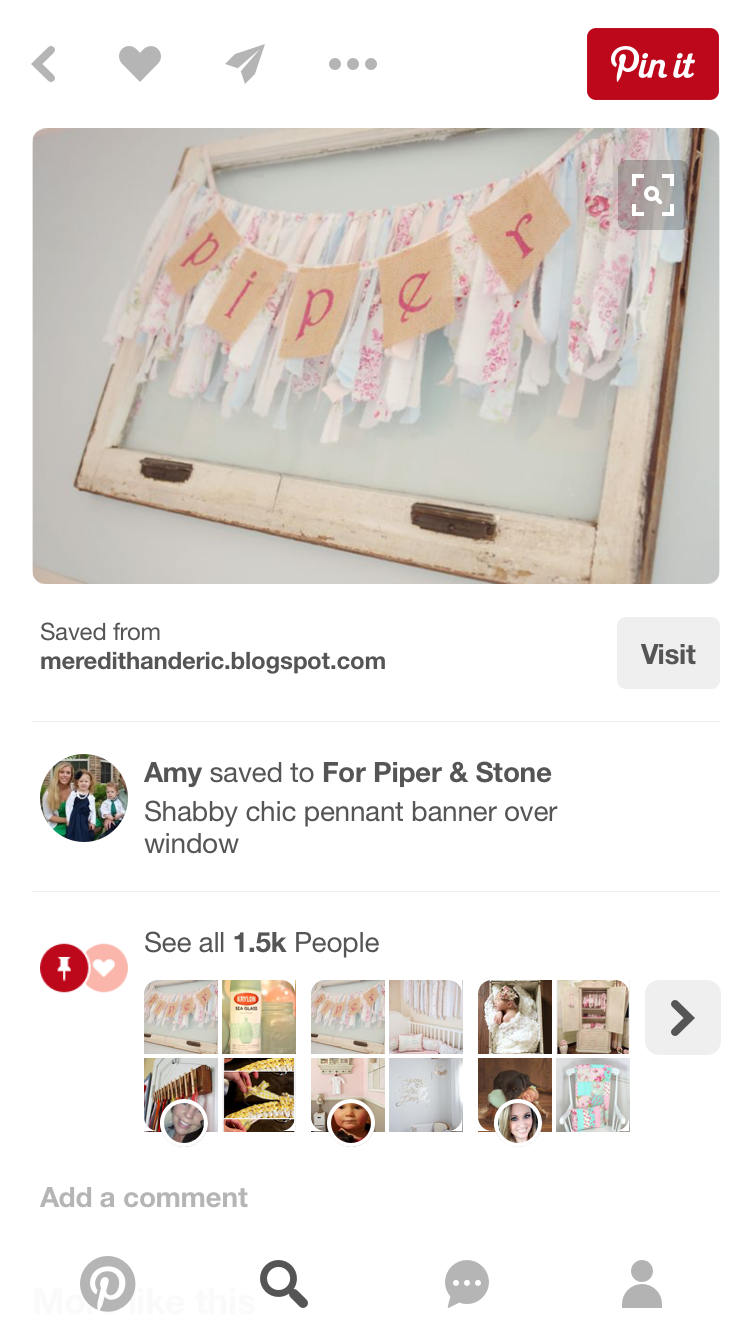Viewport: 750px width, 1334px height.
Task: Add a comment
Action: point(144,1197)
